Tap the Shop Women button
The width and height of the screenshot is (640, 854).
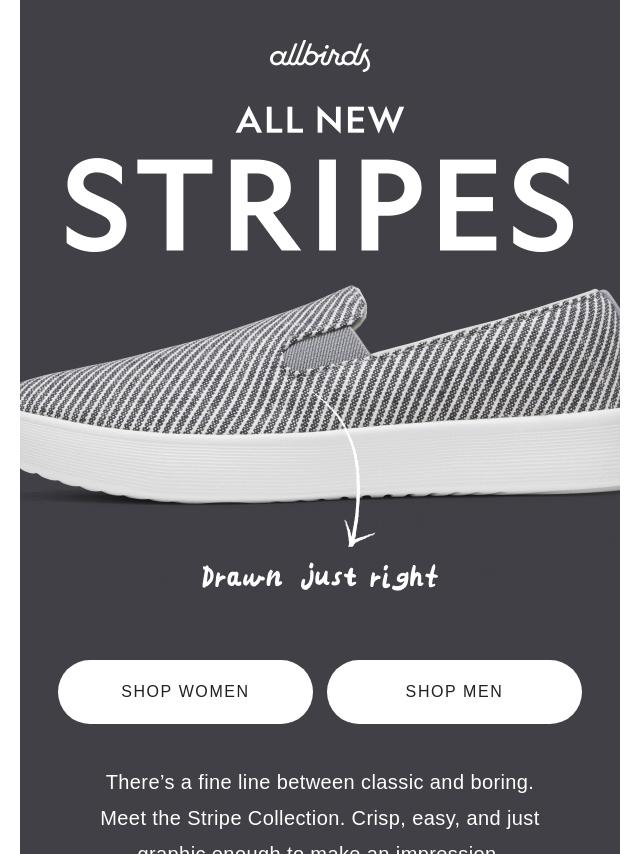pos(185,692)
